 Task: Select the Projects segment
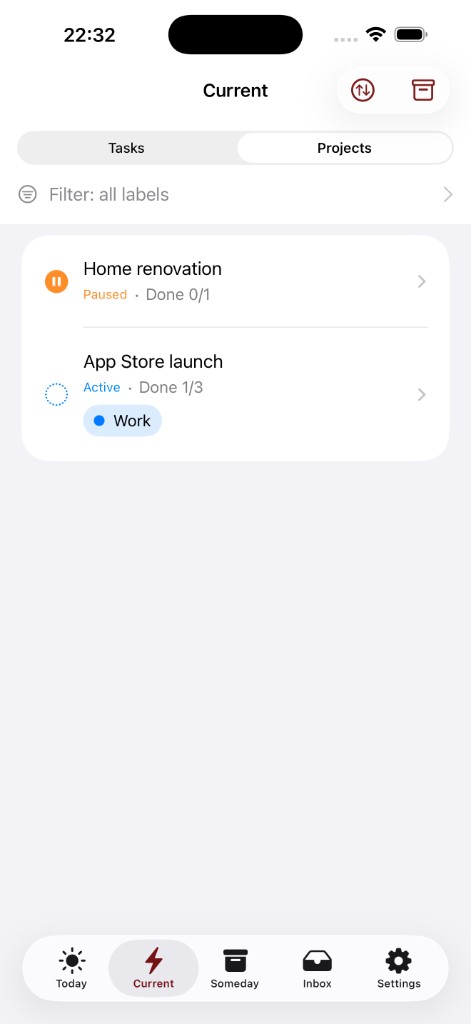pyautogui.click(x=344, y=148)
